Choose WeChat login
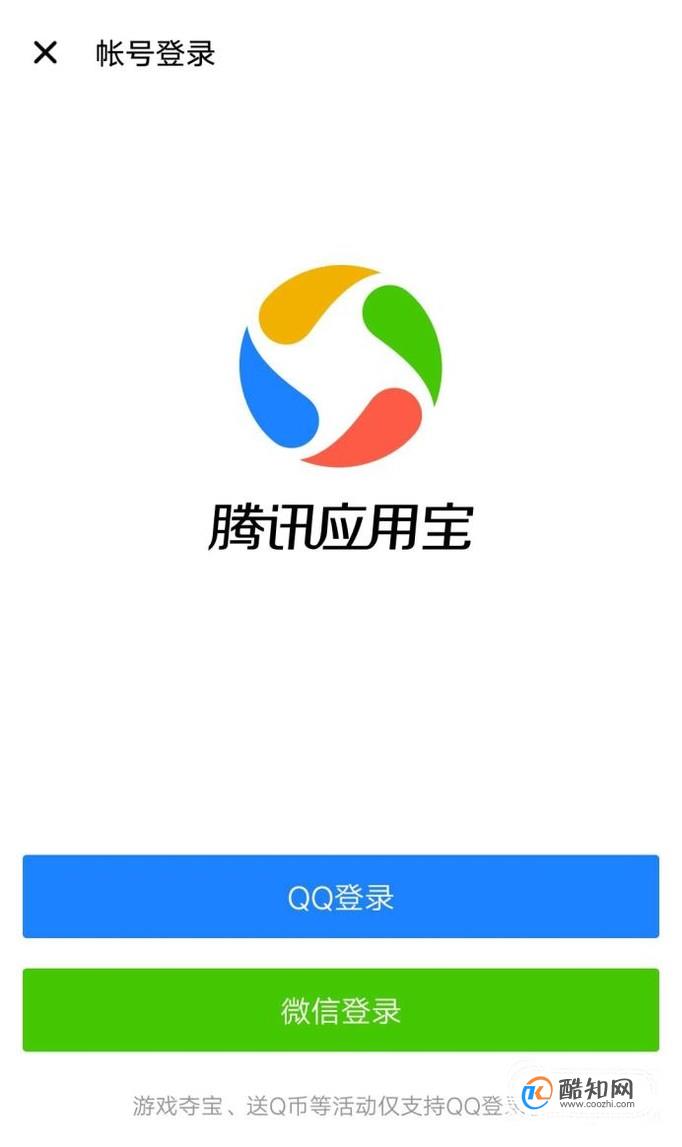The height and width of the screenshot is (1147, 682). pos(340,1009)
